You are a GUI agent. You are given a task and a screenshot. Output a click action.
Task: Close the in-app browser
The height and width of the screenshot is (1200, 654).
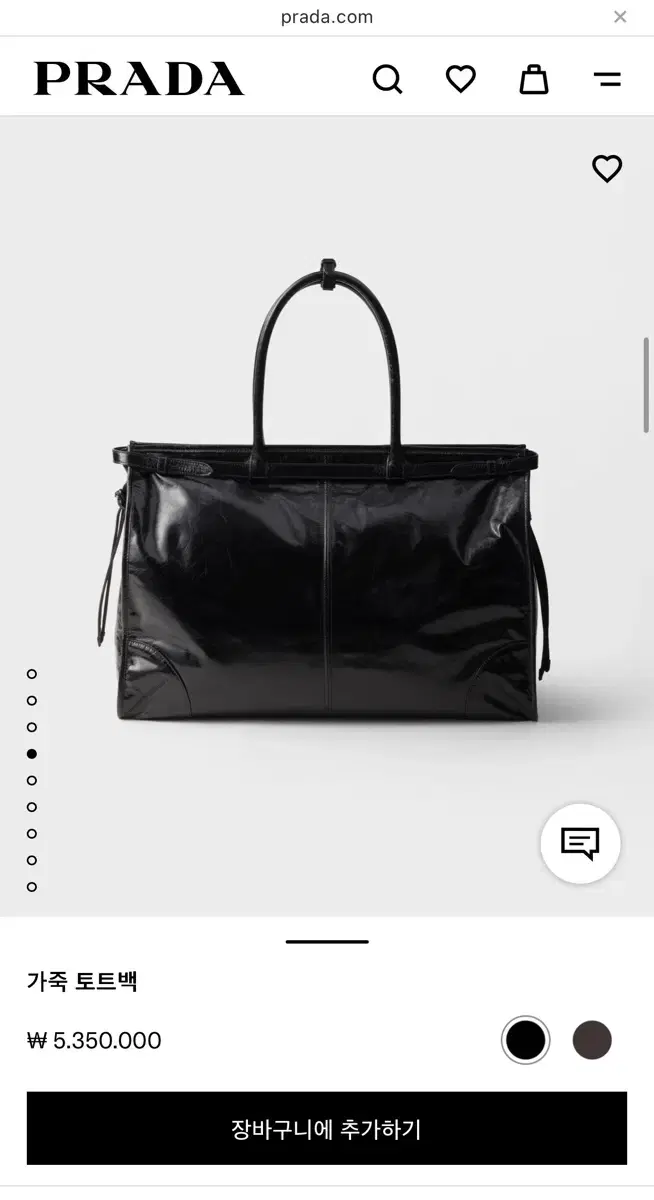(620, 17)
